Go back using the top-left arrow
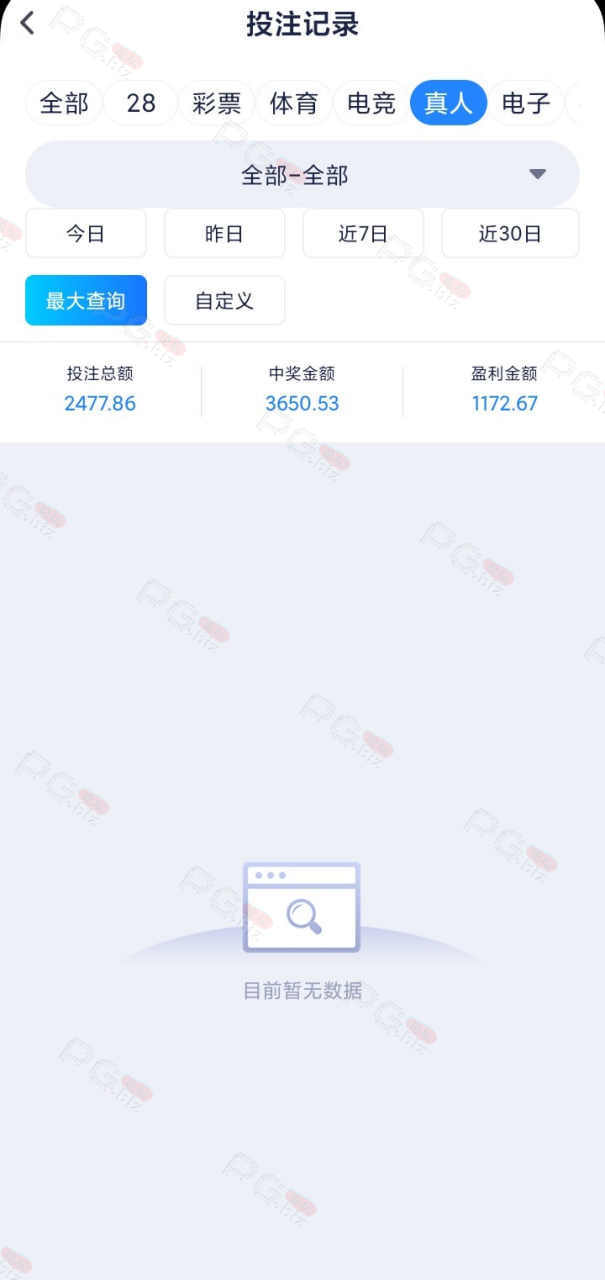Viewport: 605px width, 1280px height. point(27,23)
